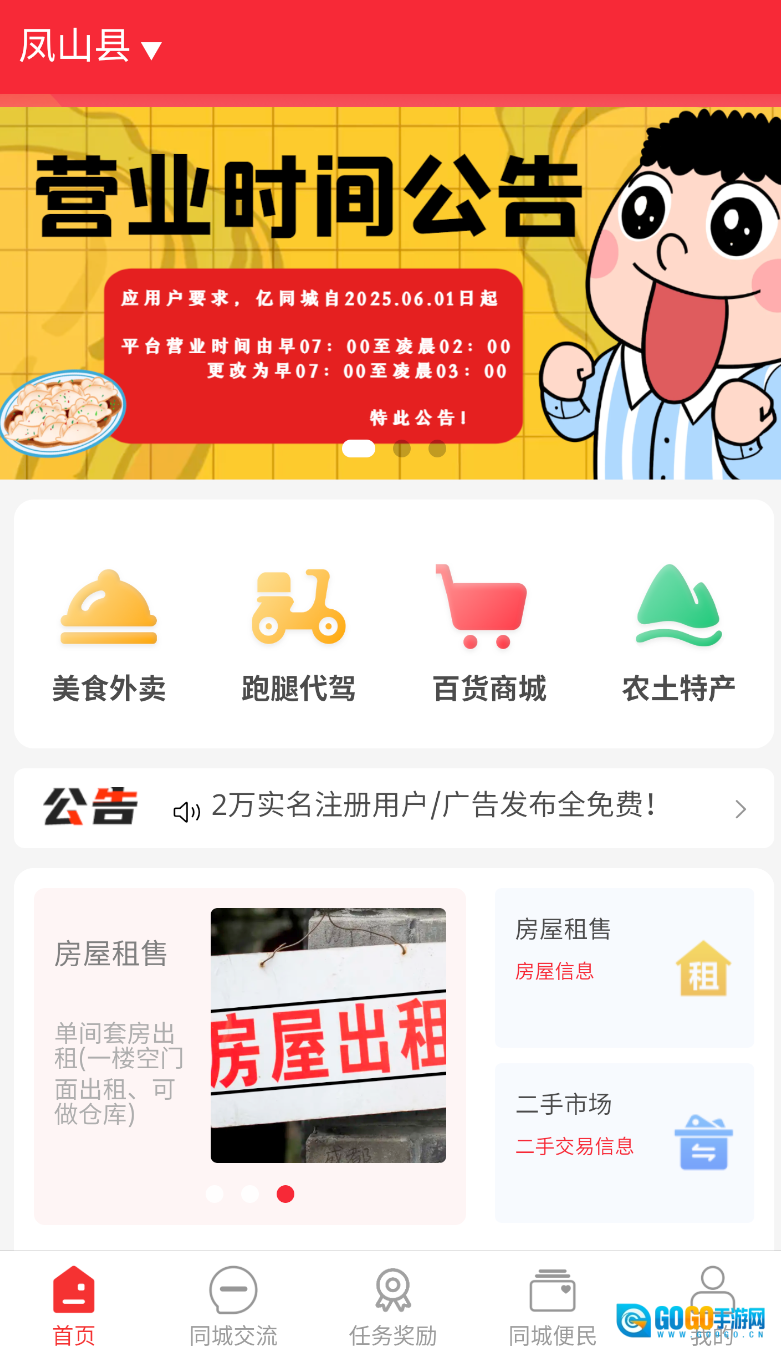This screenshot has width=781, height=1348.
Task: Click the 租 house rental icon
Action: coord(703,969)
